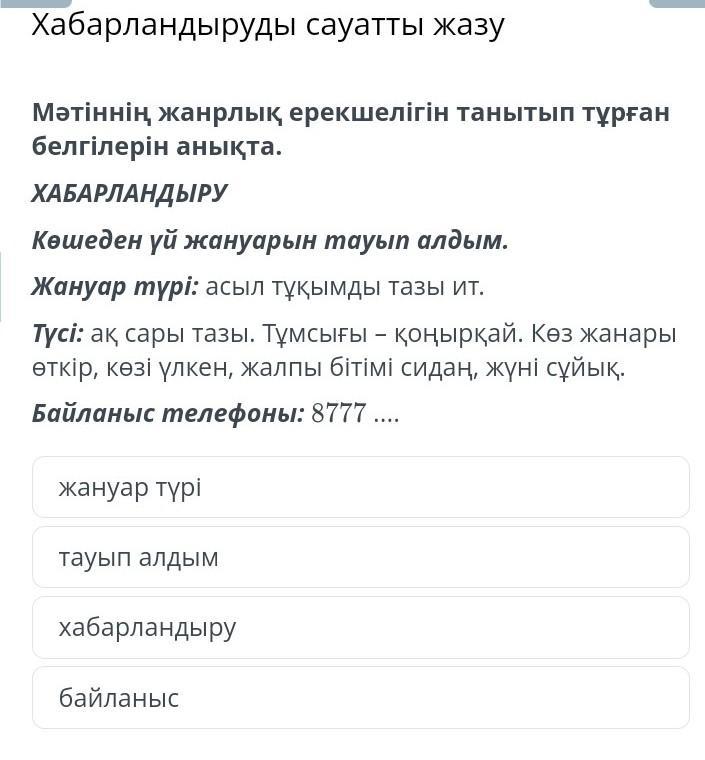Pick the «байланыс» answer option

[360, 697]
